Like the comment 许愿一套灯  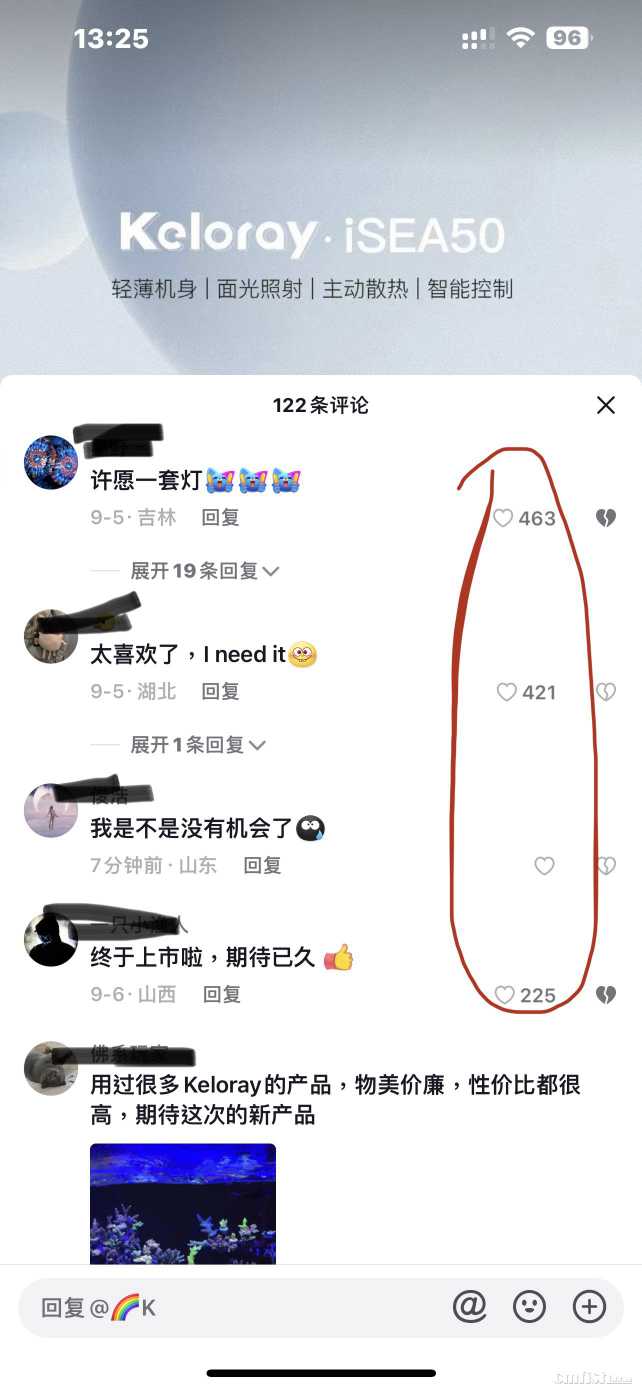click(x=503, y=518)
